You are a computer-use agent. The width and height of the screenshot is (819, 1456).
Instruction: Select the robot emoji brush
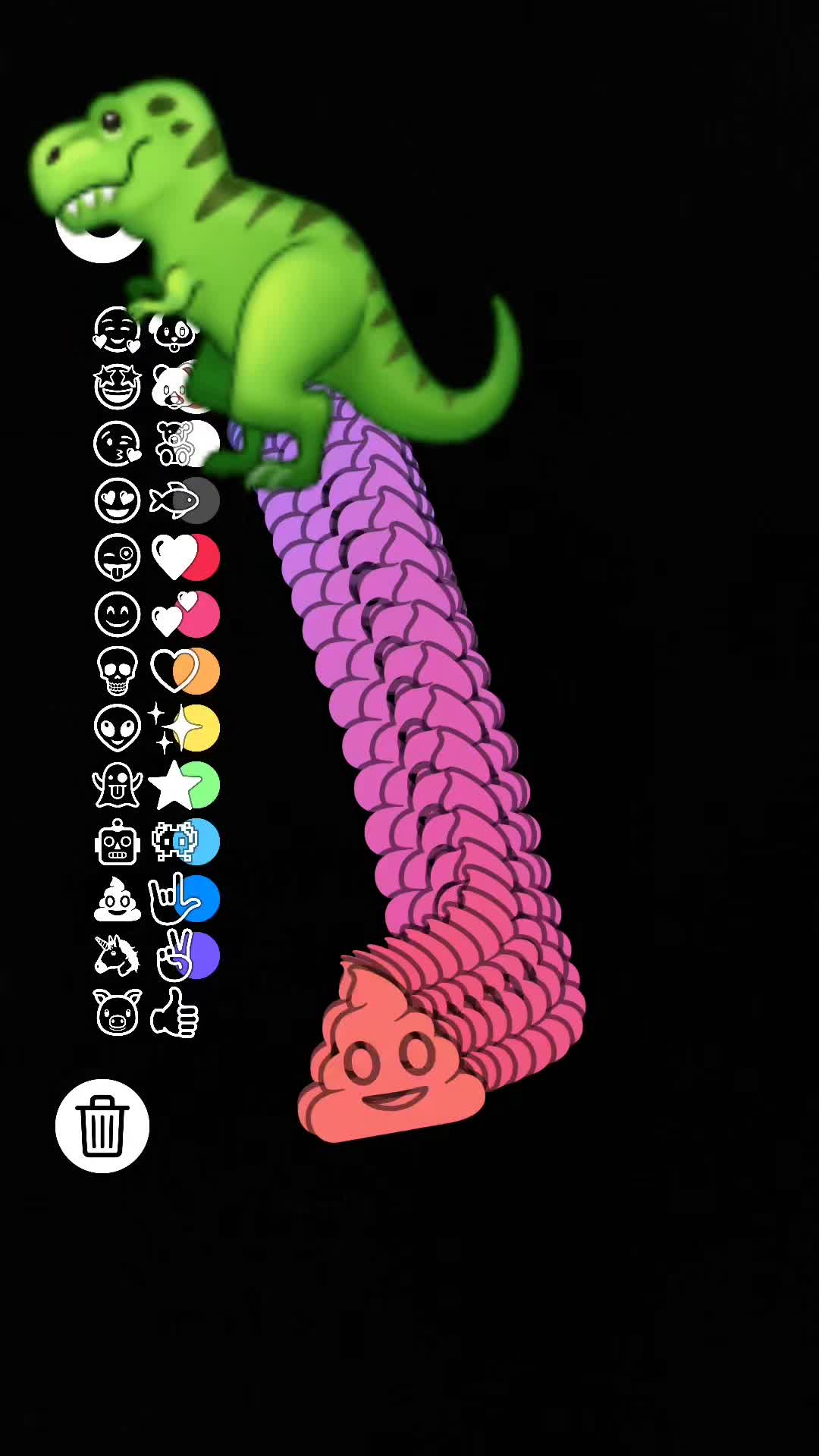pyautogui.click(x=118, y=843)
